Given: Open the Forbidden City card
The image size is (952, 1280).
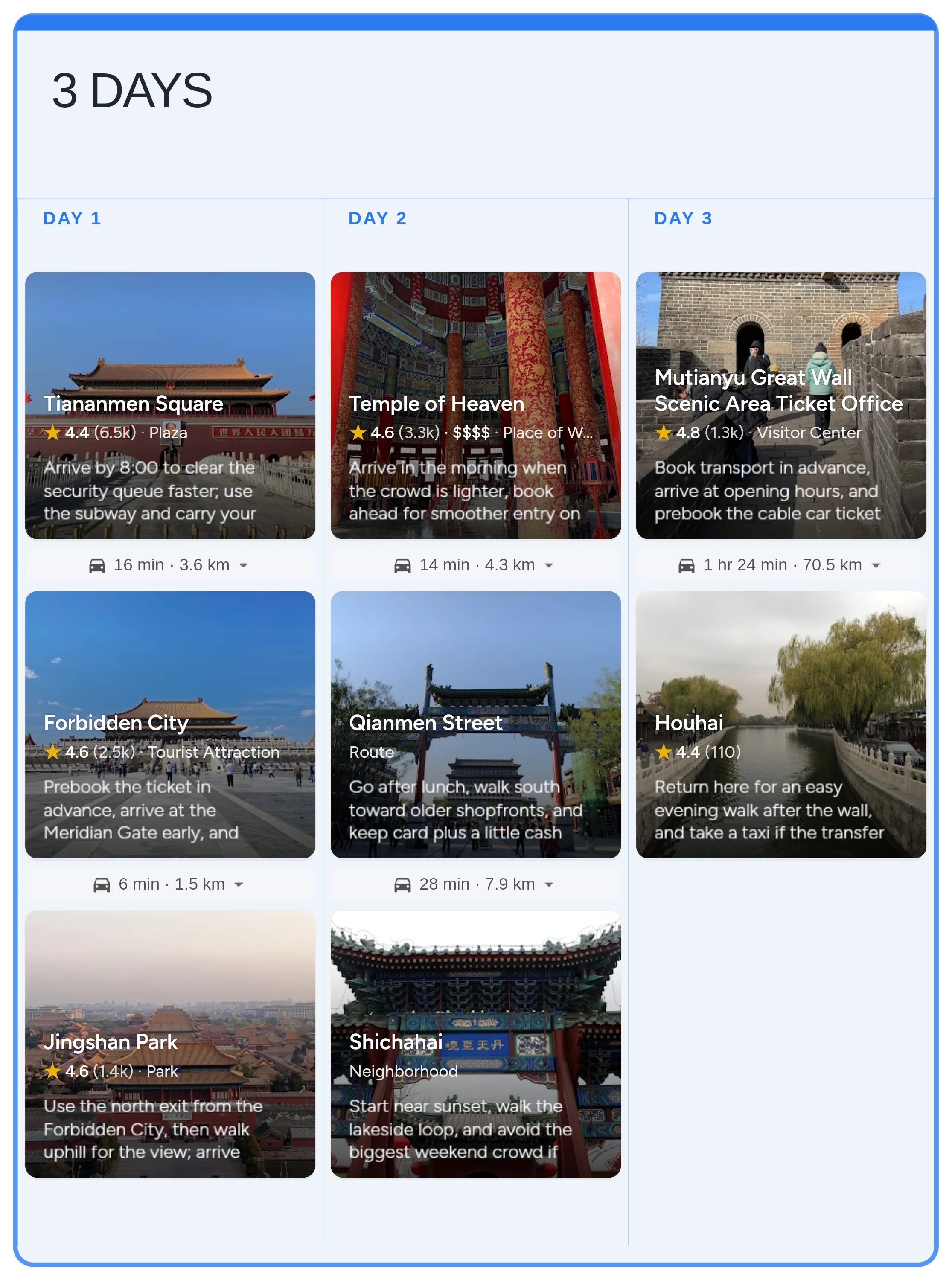Looking at the screenshot, I should (170, 724).
